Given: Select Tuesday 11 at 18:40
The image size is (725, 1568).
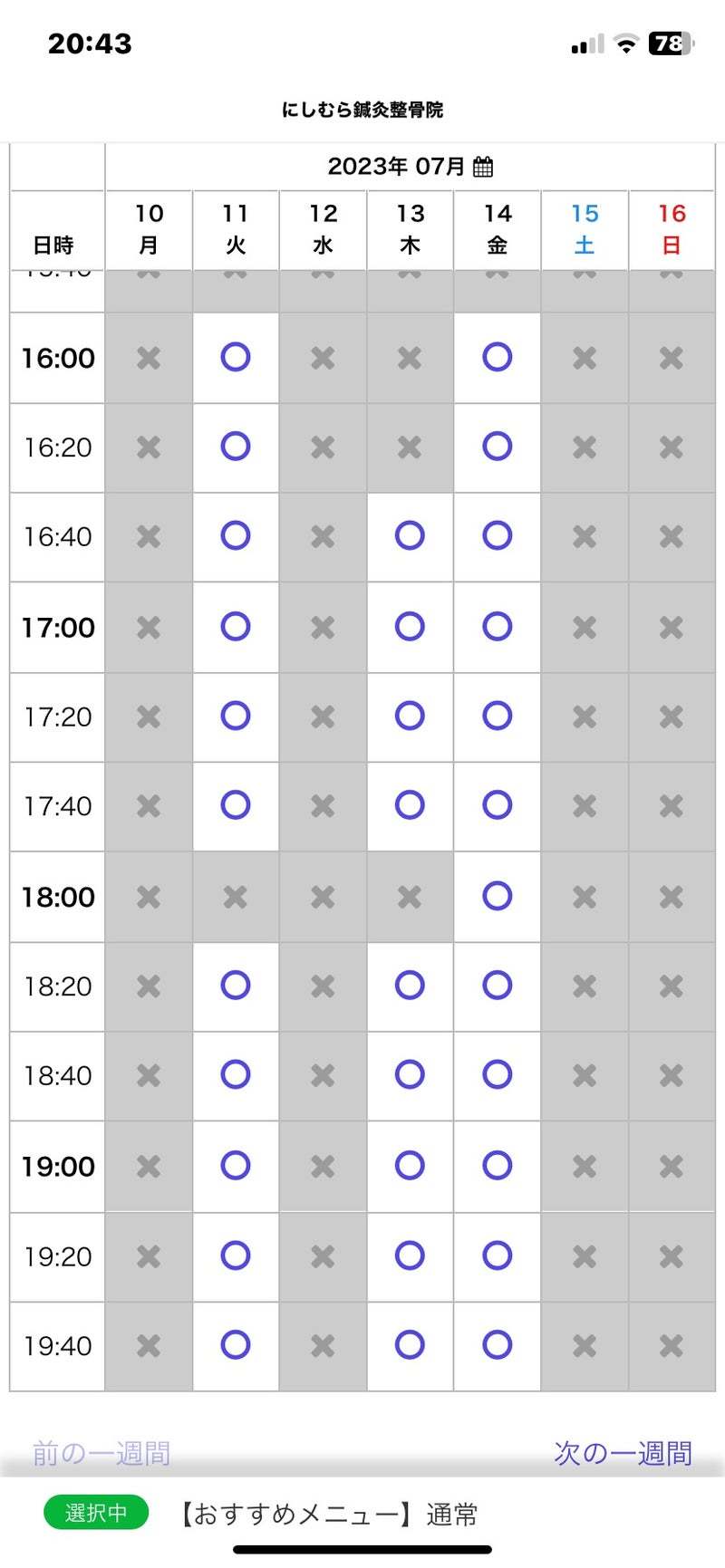Looking at the screenshot, I should (x=236, y=1074).
